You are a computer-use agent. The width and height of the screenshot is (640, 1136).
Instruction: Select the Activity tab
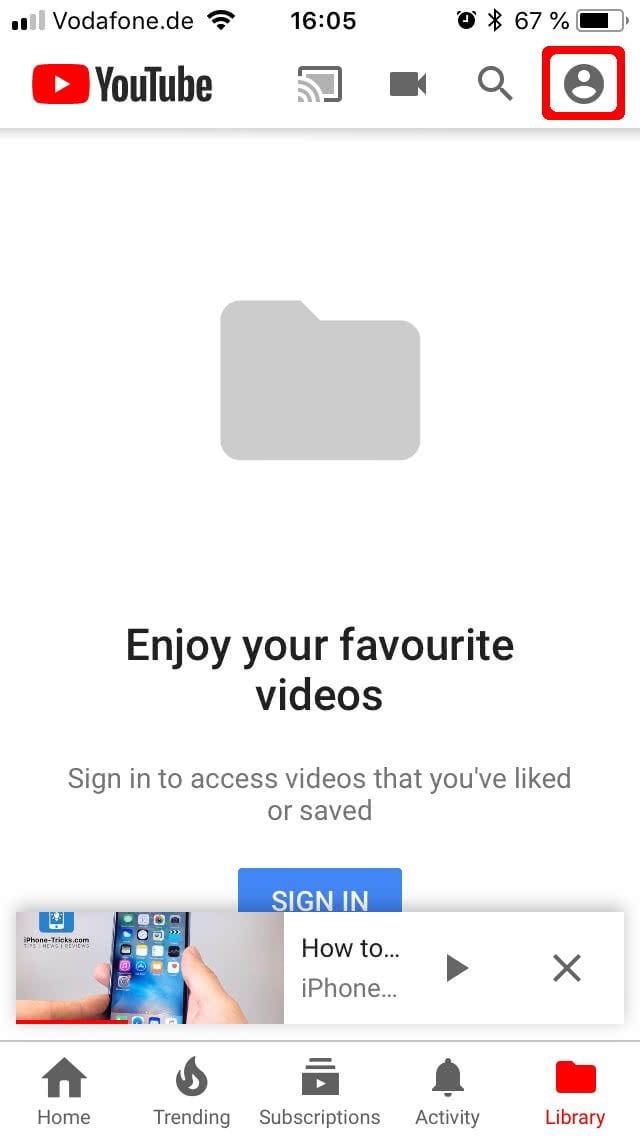447,1092
